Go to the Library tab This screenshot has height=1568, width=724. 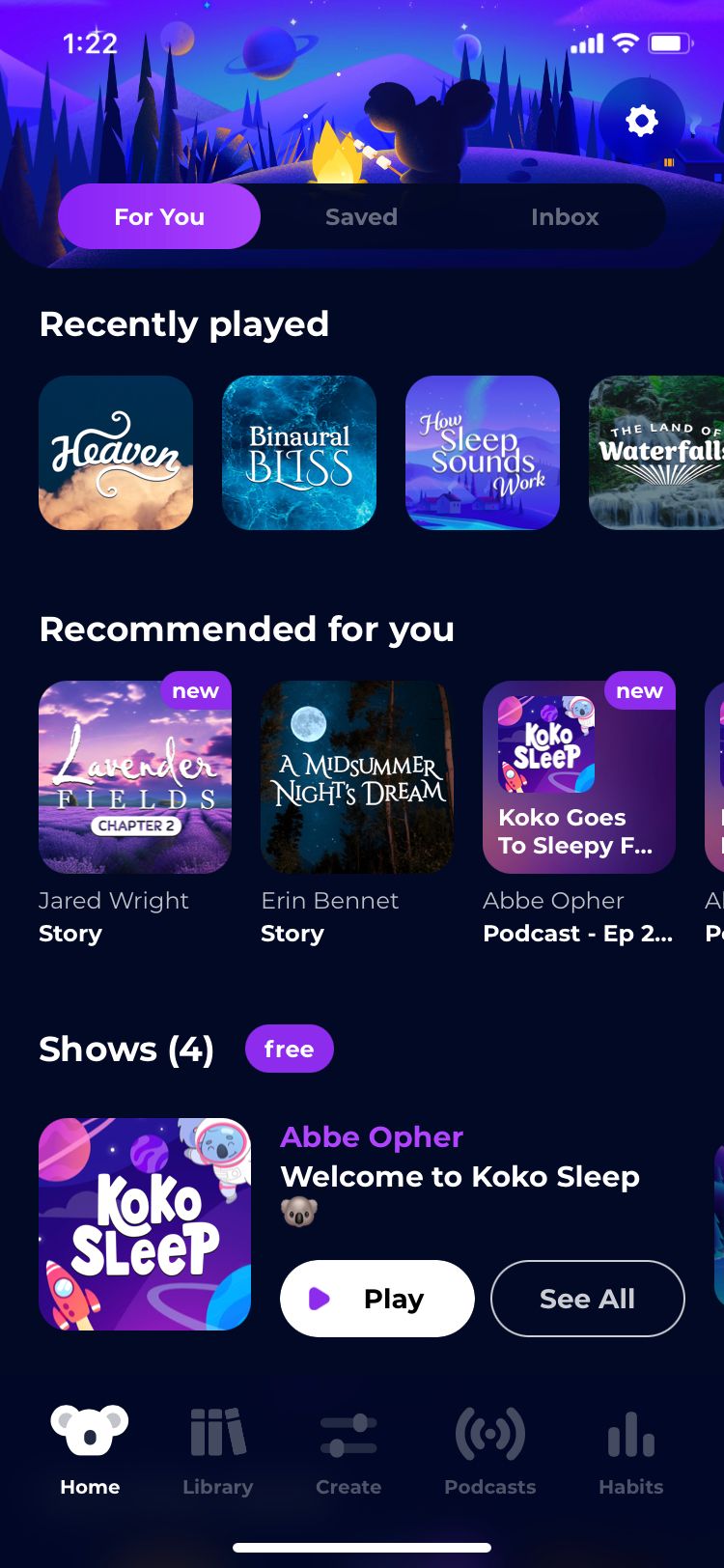click(218, 1448)
